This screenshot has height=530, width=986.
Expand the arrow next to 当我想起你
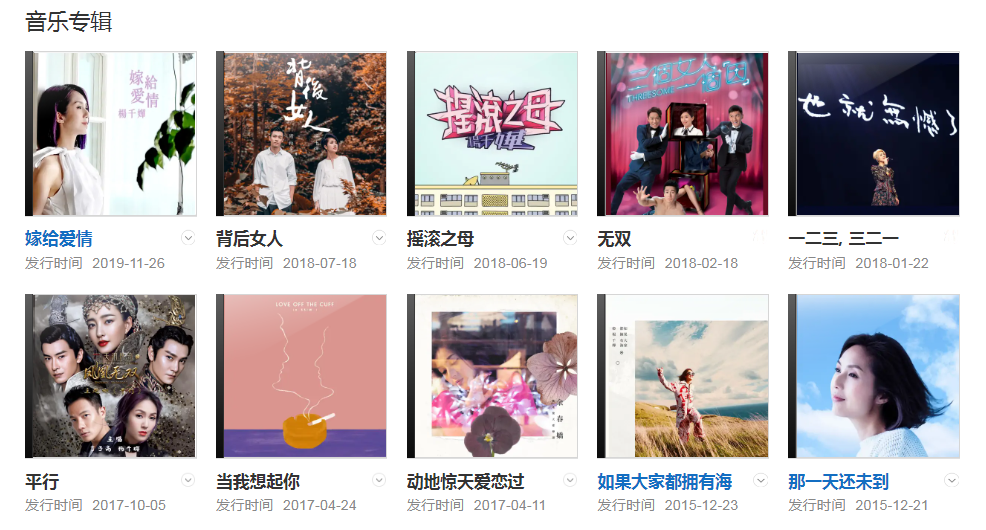click(379, 480)
